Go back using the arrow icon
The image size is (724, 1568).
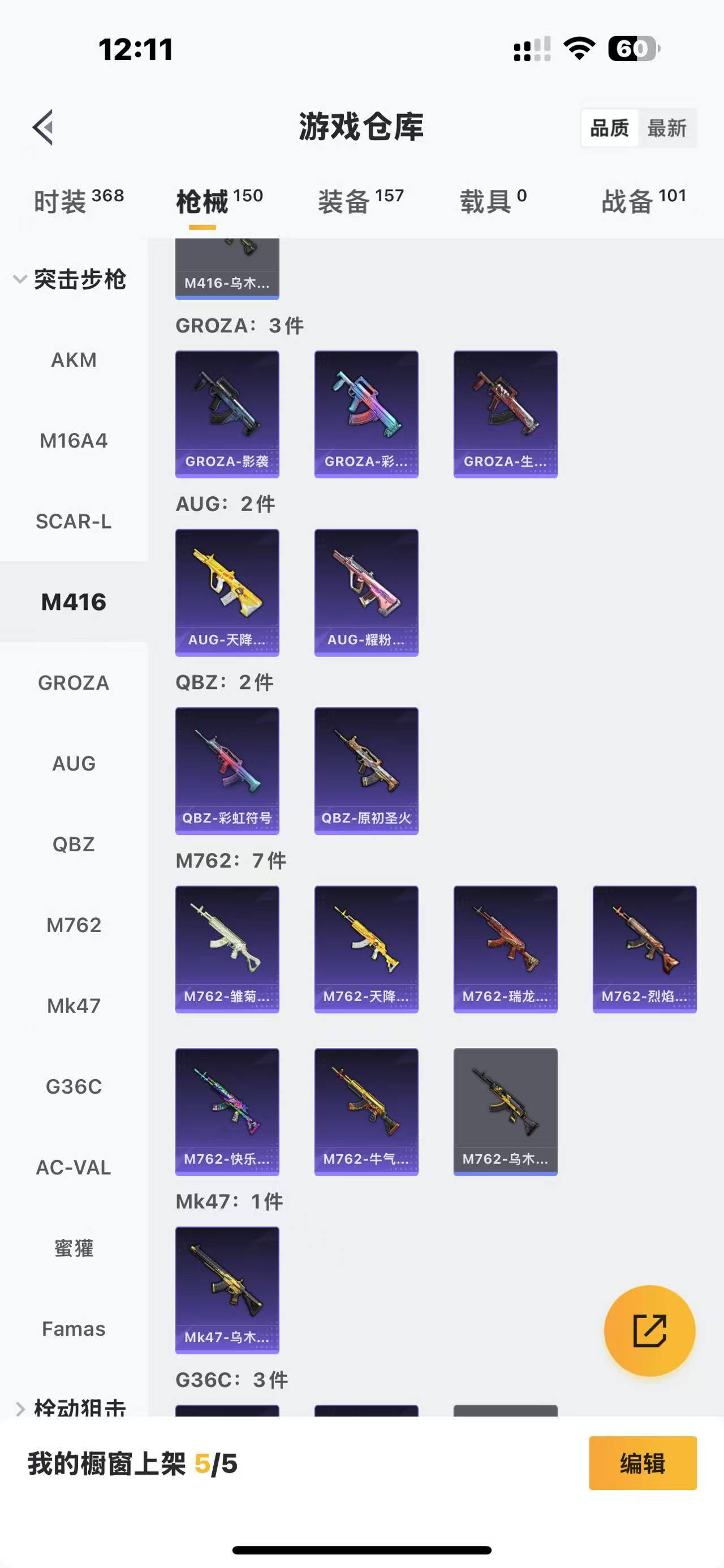coord(43,127)
